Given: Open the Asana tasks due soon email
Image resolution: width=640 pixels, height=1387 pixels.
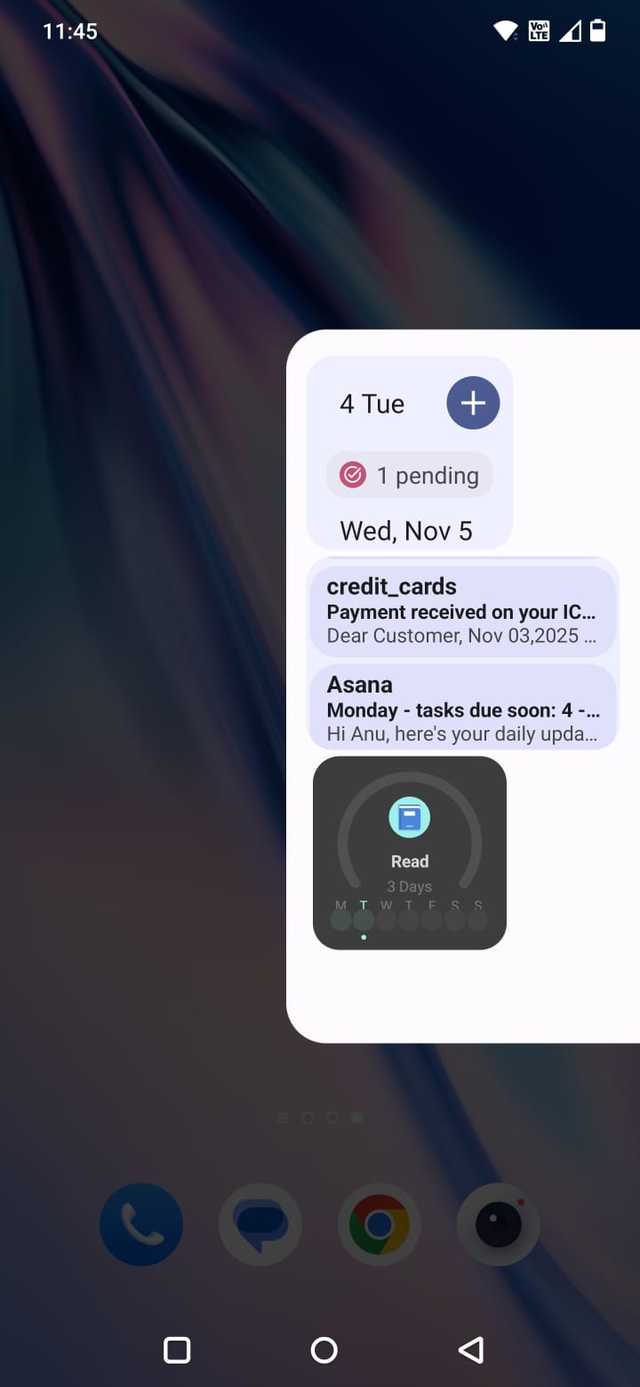Looking at the screenshot, I should pyautogui.click(x=461, y=708).
